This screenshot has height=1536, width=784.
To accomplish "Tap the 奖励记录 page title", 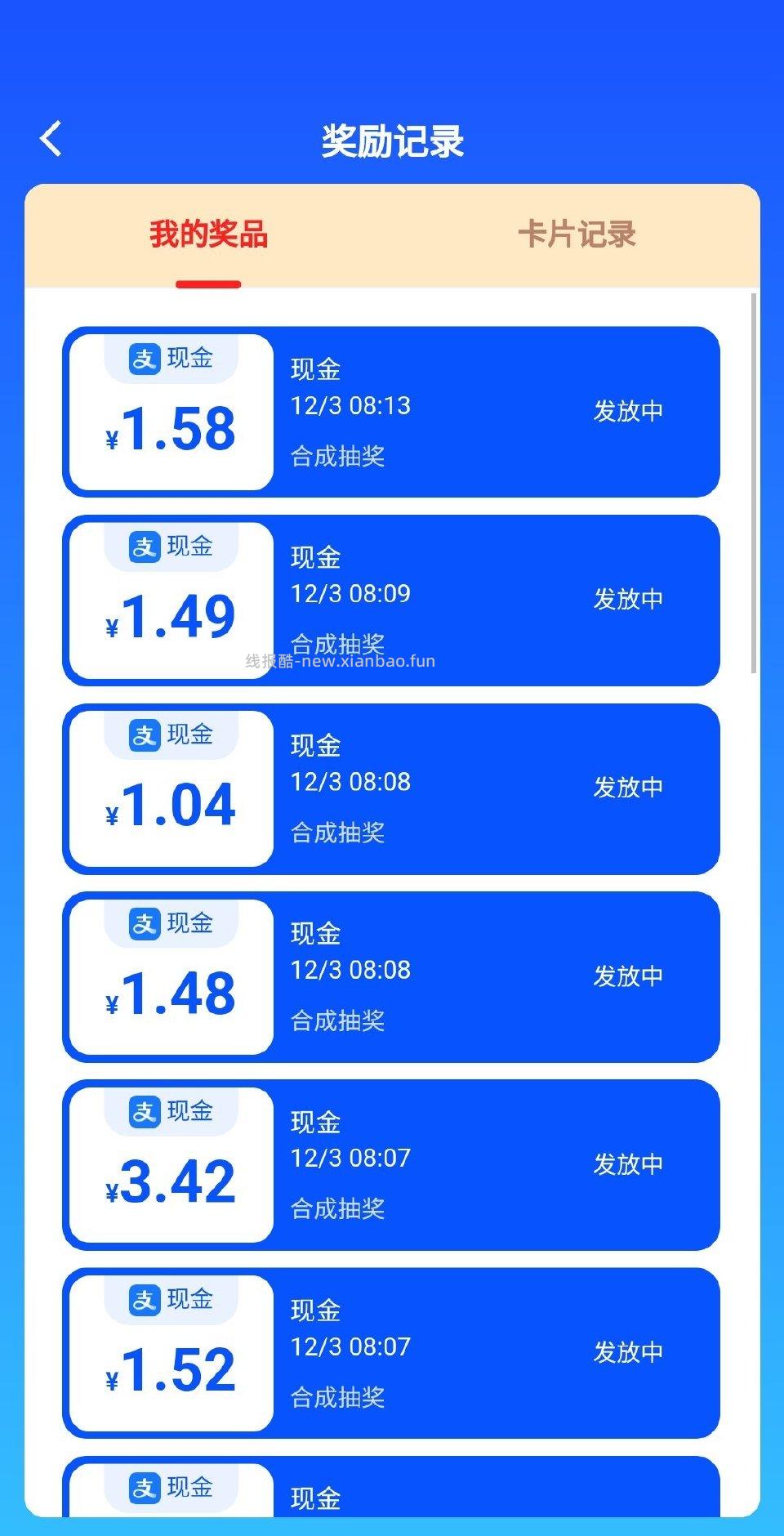I will [x=392, y=141].
